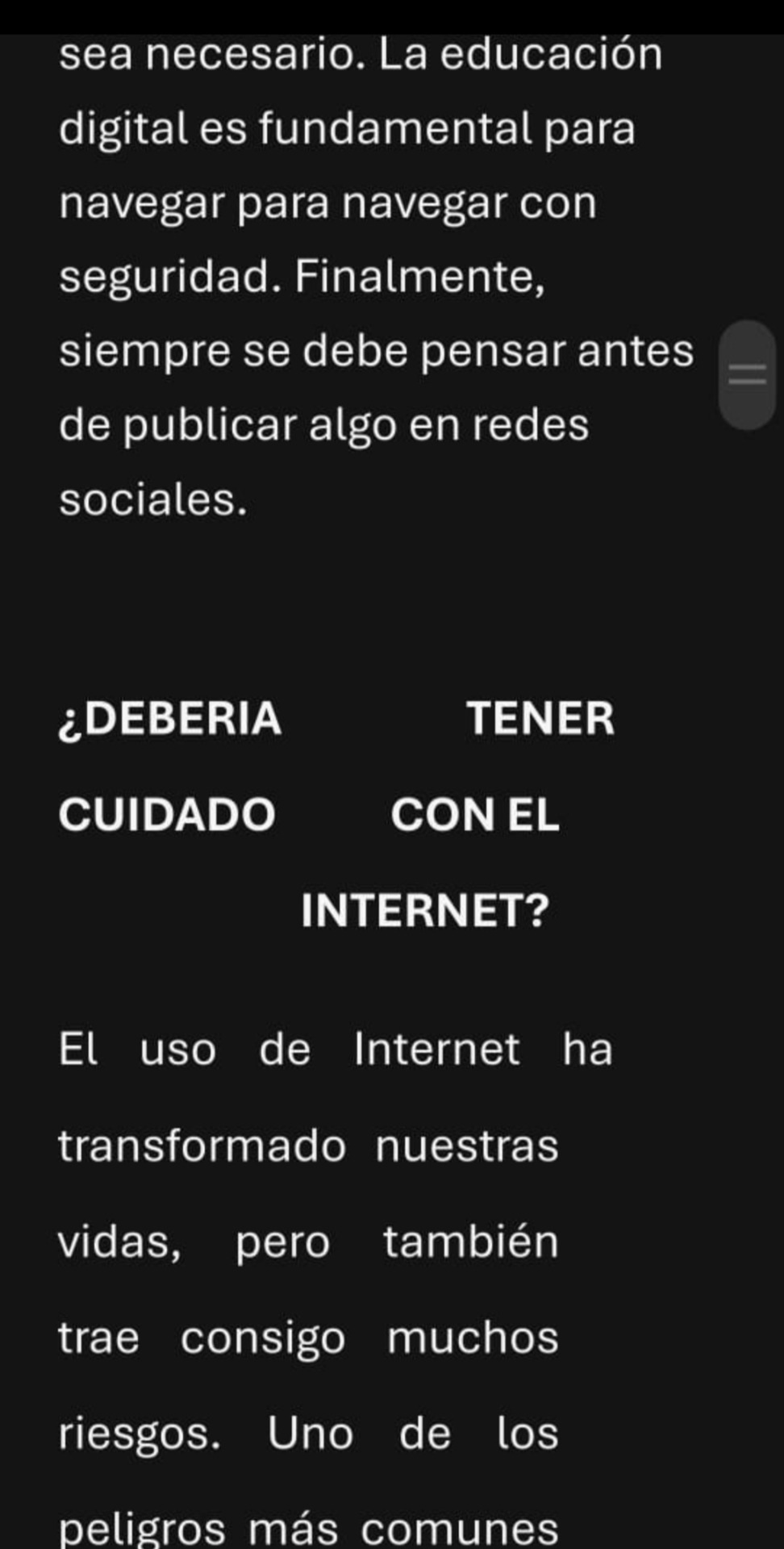Tap the scroll handle on the right edge
This screenshot has width=784, height=1549.
(747, 374)
